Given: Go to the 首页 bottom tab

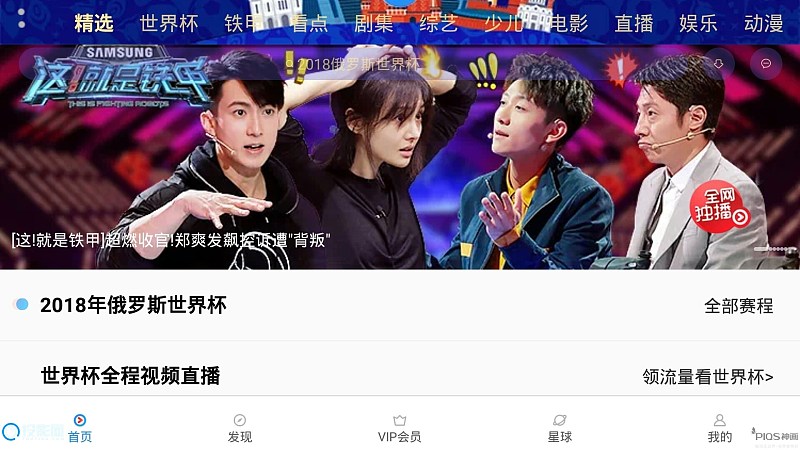Looking at the screenshot, I should pyautogui.click(x=80, y=428).
